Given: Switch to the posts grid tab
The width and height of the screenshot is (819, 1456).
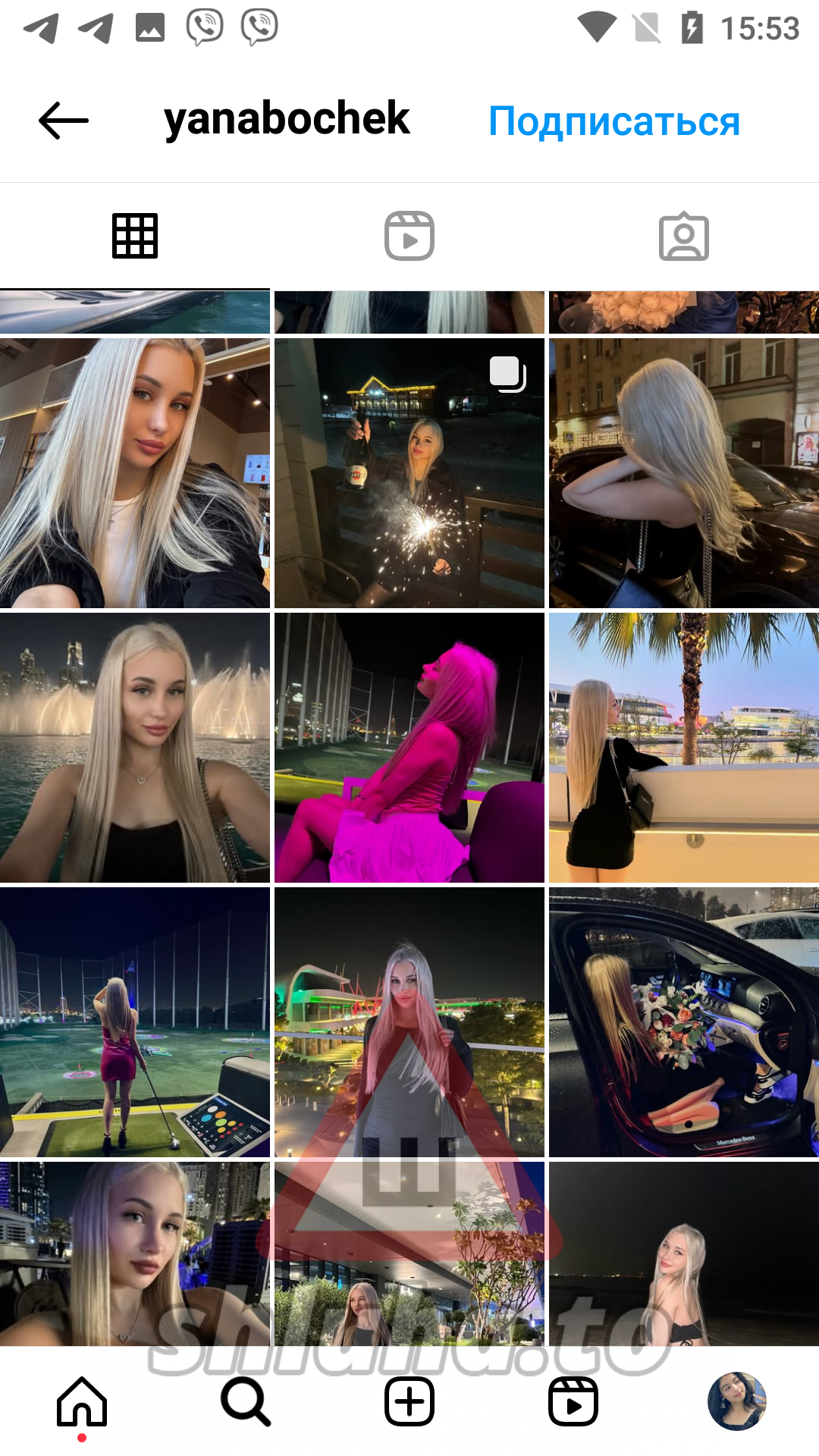Looking at the screenshot, I should pyautogui.click(x=135, y=237).
